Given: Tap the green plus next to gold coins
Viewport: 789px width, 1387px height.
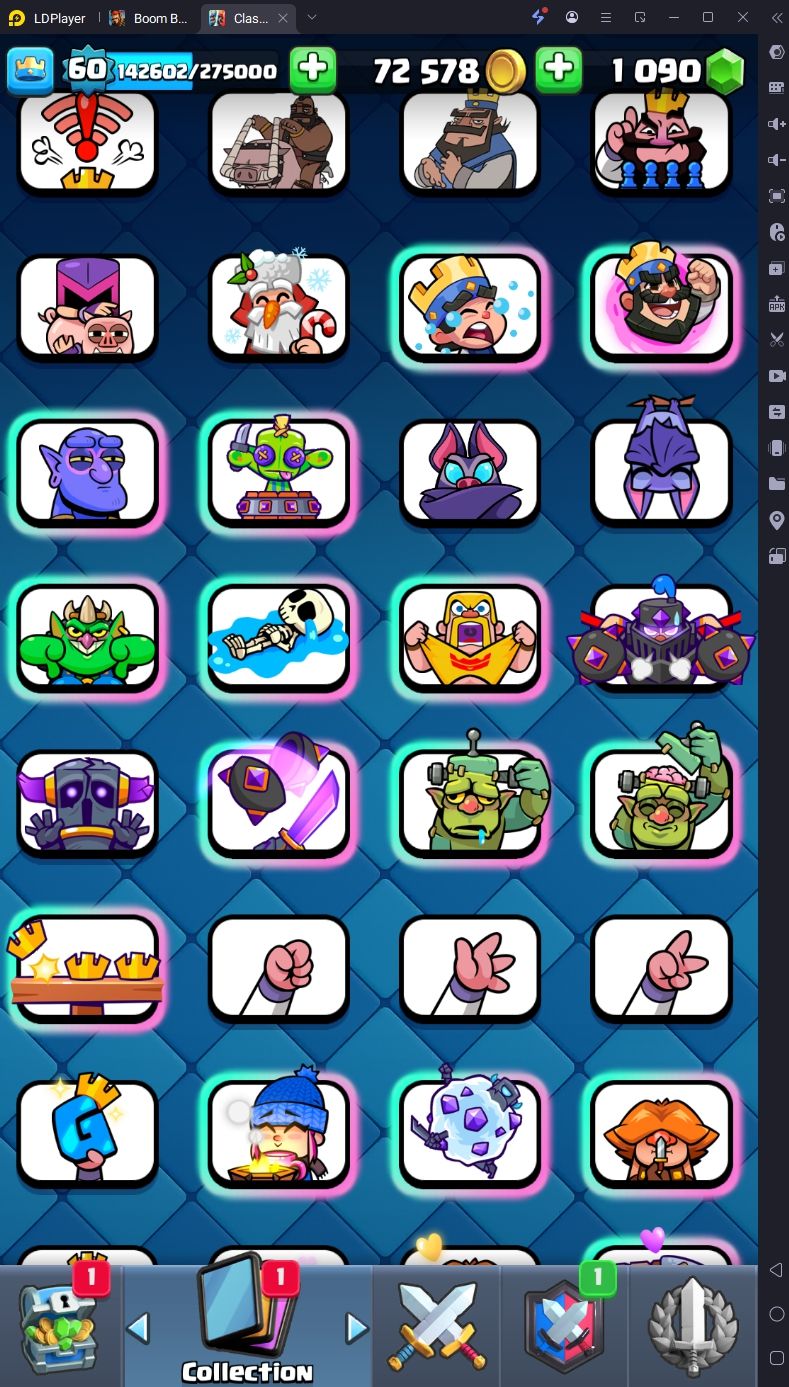Looking at the screenshot, I should point(558,69).
